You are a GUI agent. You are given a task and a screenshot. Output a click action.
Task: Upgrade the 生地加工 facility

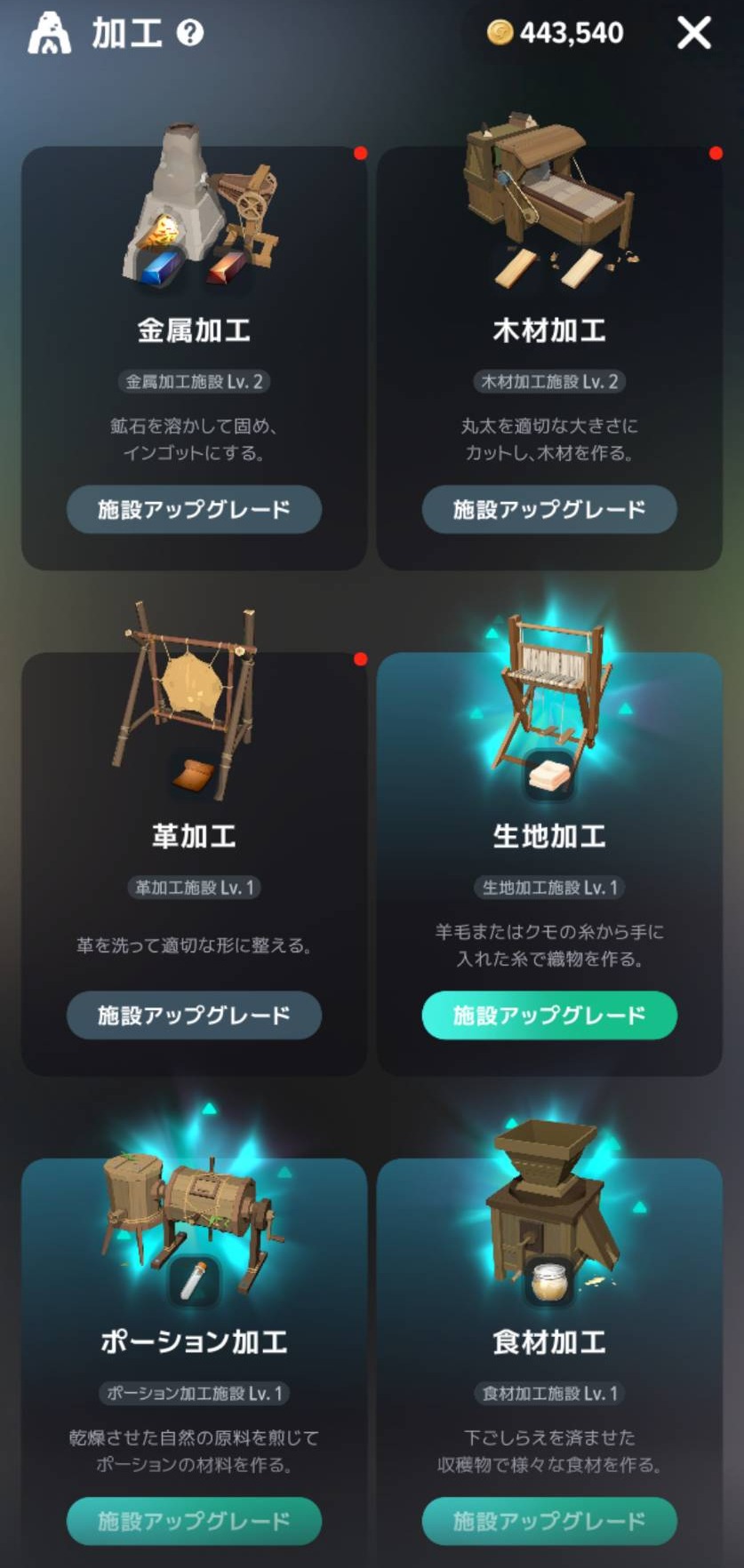(x=549, y=1015)
